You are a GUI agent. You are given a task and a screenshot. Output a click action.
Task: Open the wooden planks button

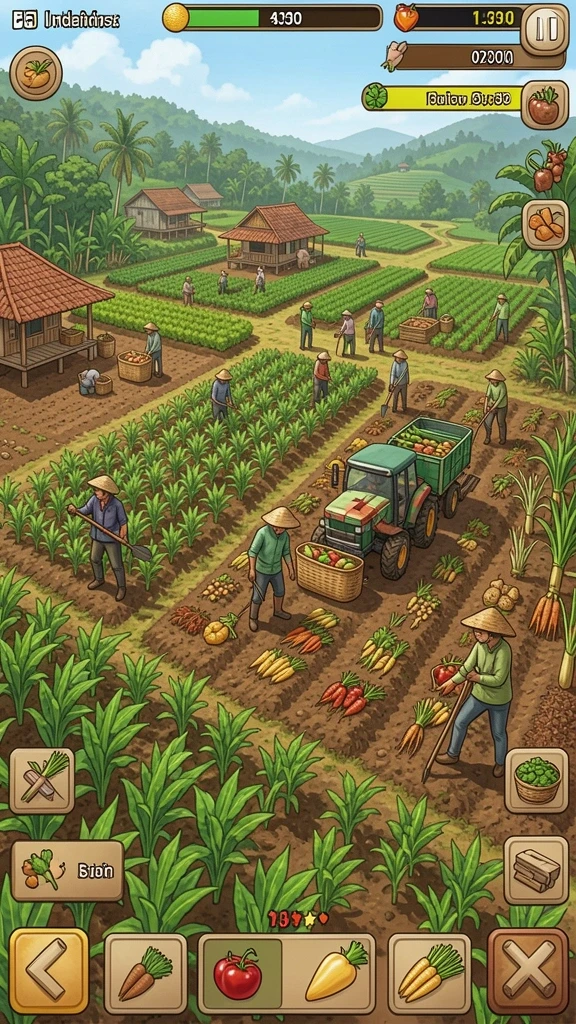click(536, 870)
